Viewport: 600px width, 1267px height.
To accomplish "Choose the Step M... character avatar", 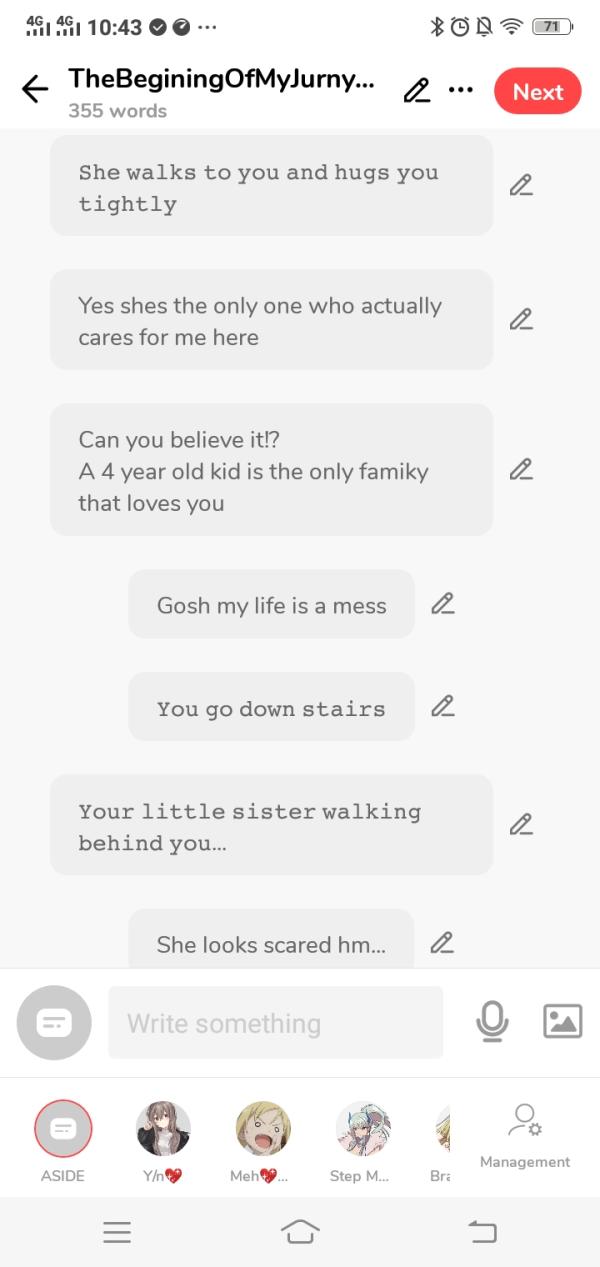I will point(362,1129).
